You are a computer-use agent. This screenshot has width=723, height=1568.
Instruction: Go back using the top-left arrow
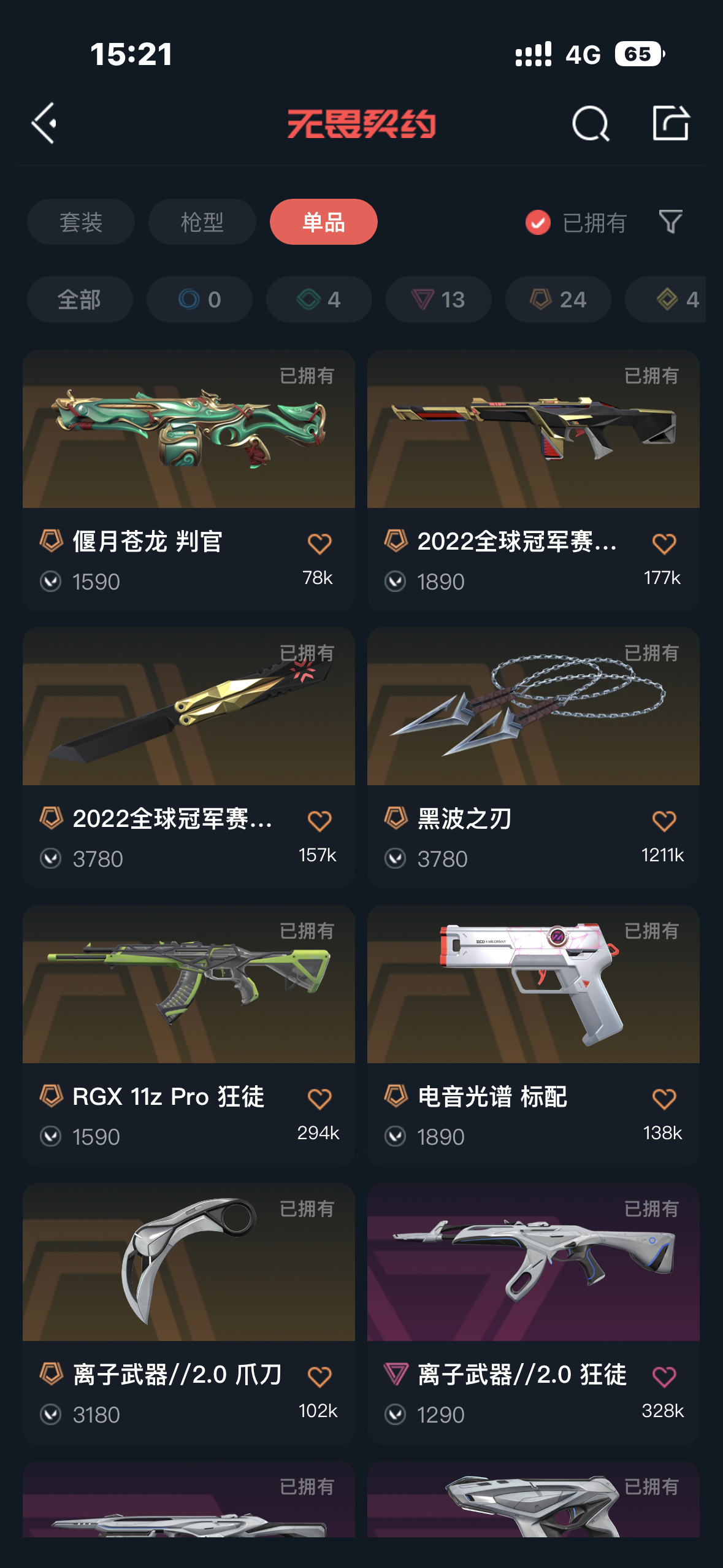coord(44,123)
